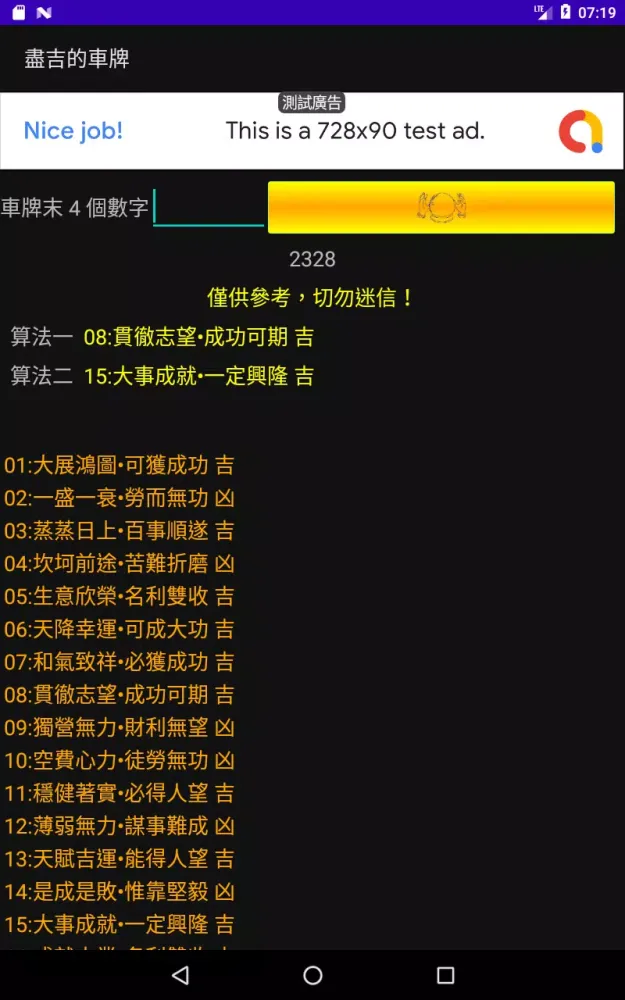Viewport: 625px width, 1000px height.
Task: Go back with the system back button
Action: tap(180, 975)
